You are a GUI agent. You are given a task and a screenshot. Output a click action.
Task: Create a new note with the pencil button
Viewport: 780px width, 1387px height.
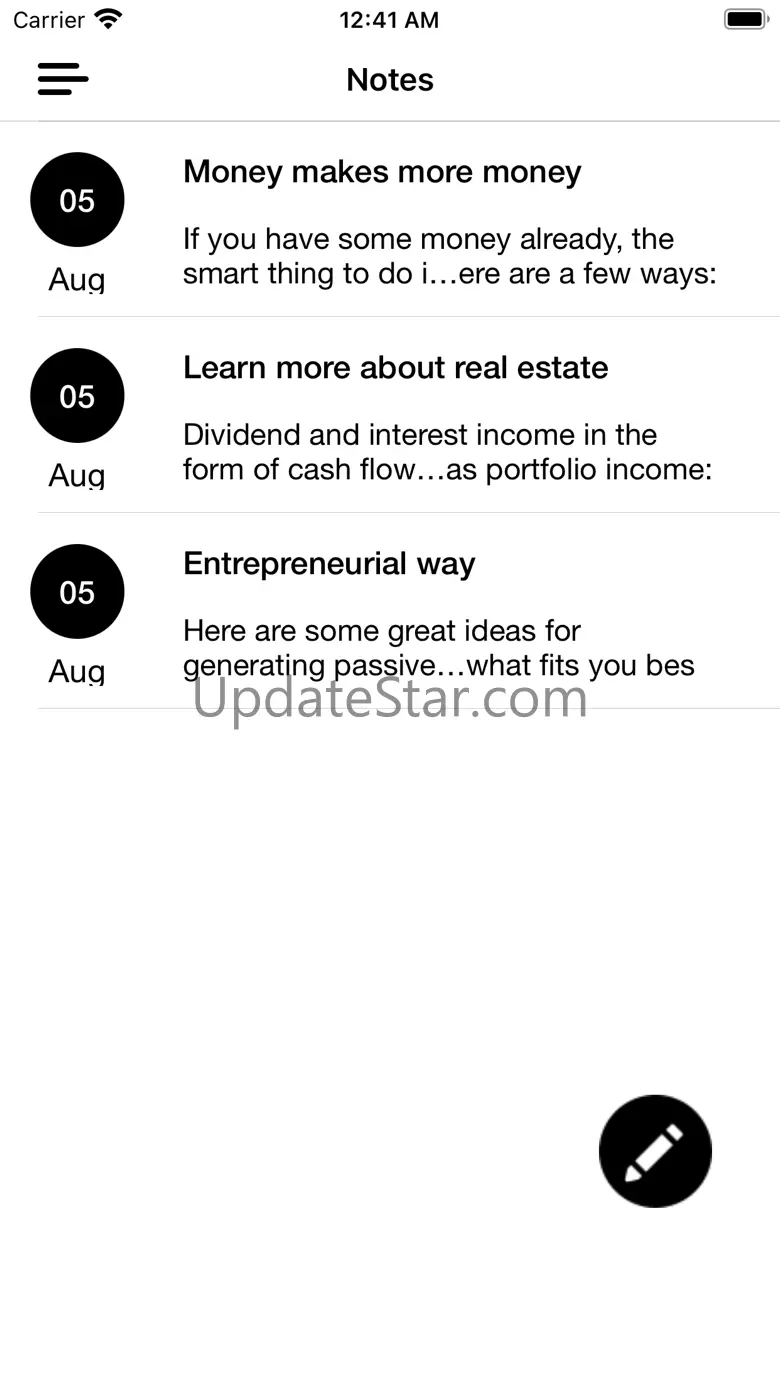(655, 1151)
